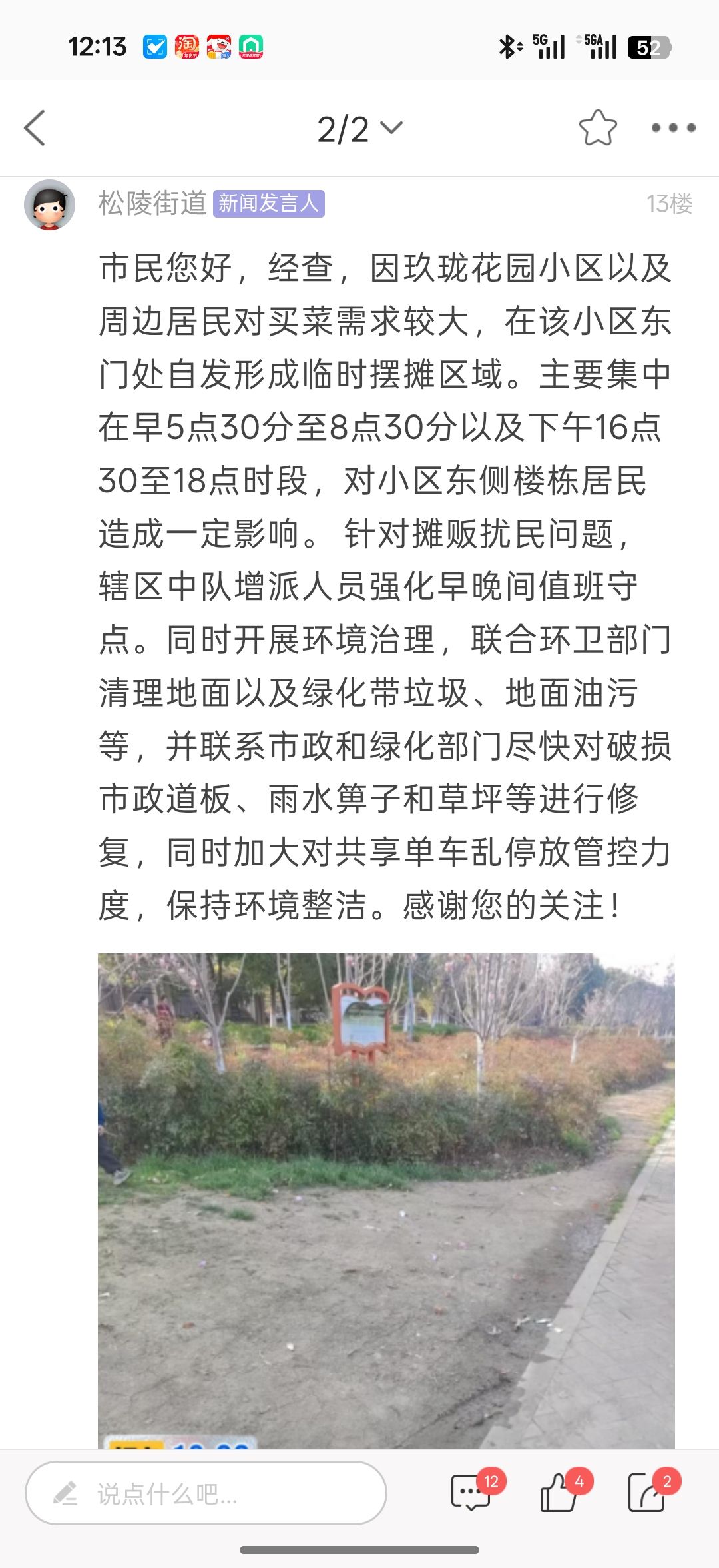The width and height of the screenshot is (719, 1568).
Task: Open the comments with 12 replies
Action: click(x=471, y=1493)
